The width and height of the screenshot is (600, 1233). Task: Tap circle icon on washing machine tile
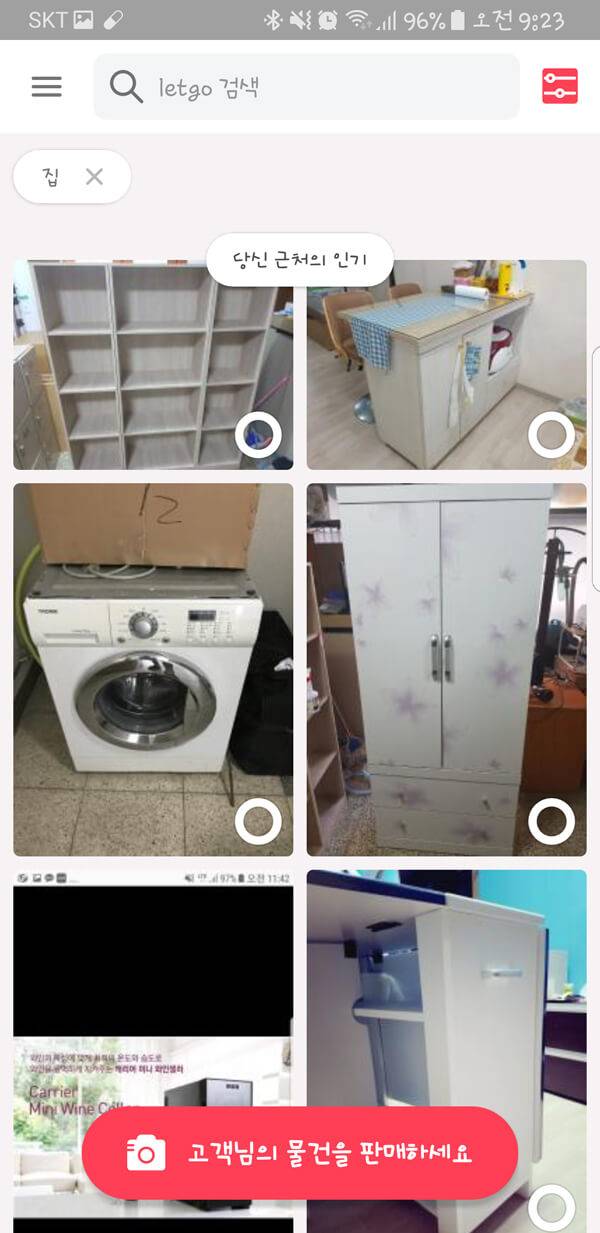[258, 822]
